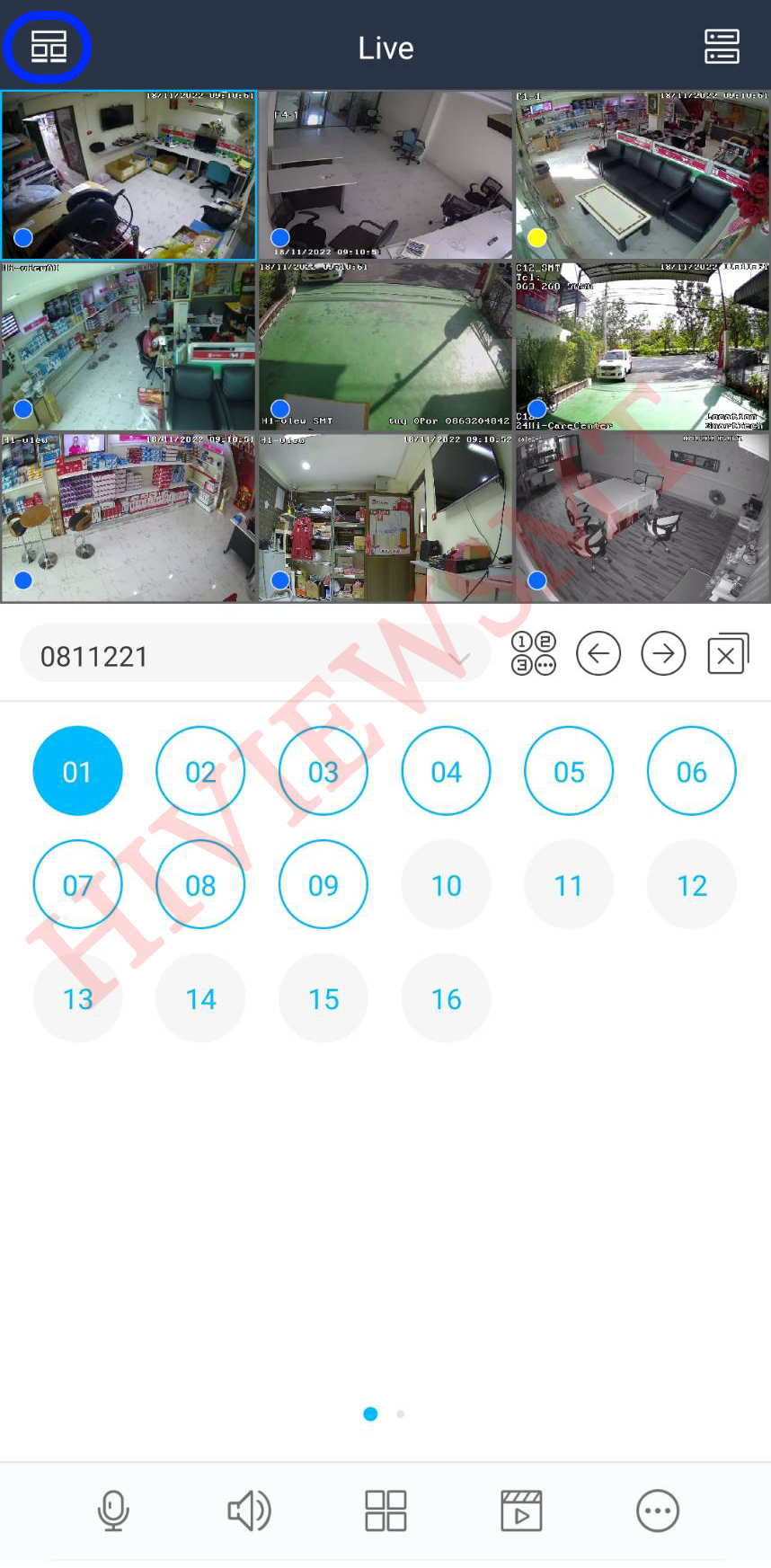Open the device list icon at top right
Screen dimensions: 771x1568
tap(722, 46)
